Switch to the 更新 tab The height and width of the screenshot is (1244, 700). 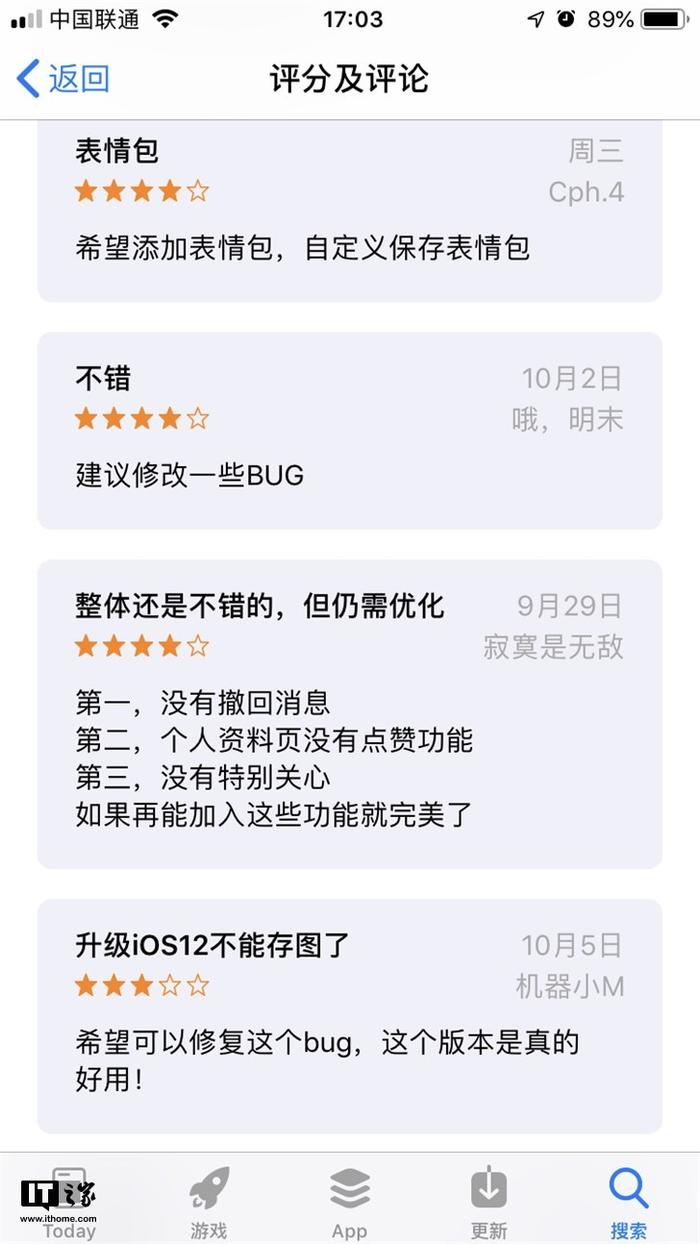(489, 1202)
